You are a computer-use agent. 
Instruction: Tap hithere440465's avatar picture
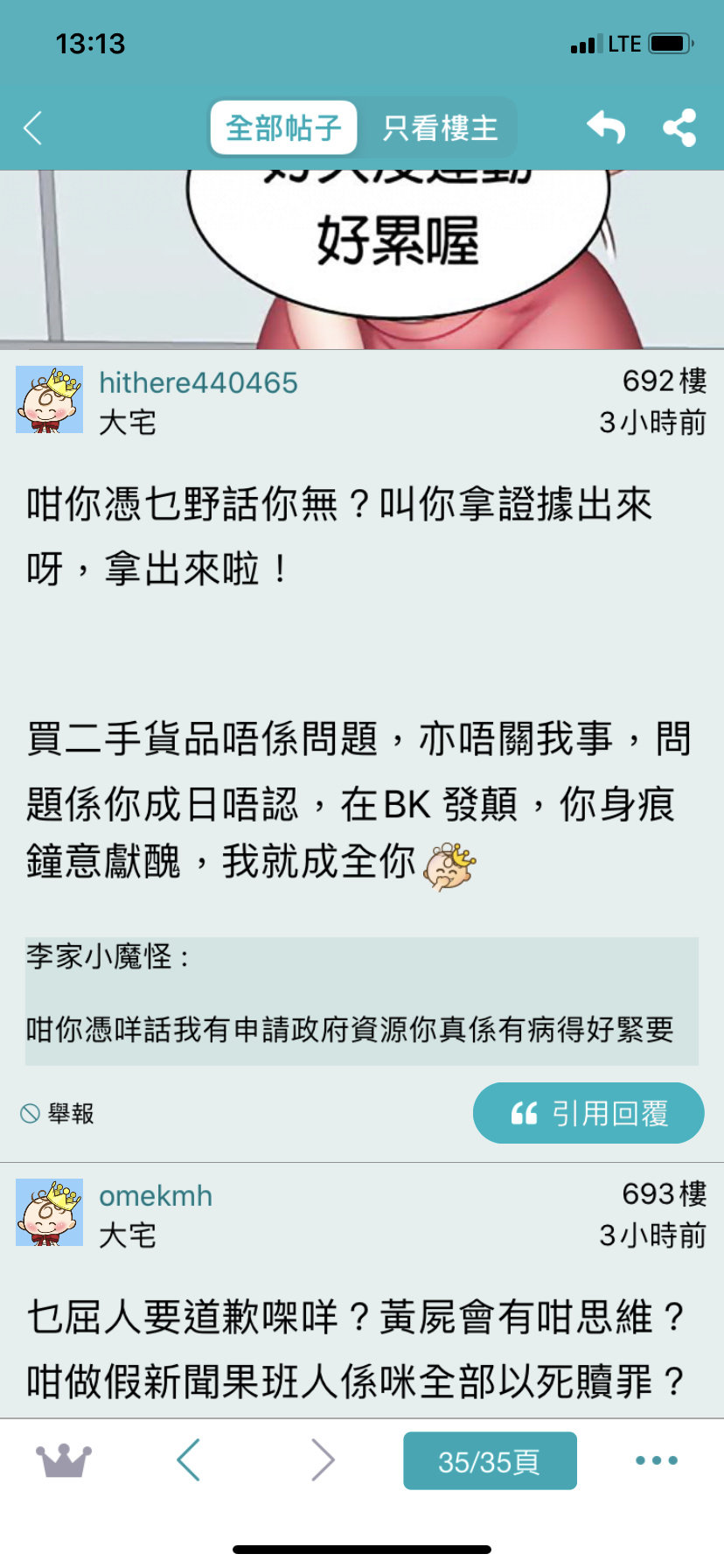click(x=50, y=400)
